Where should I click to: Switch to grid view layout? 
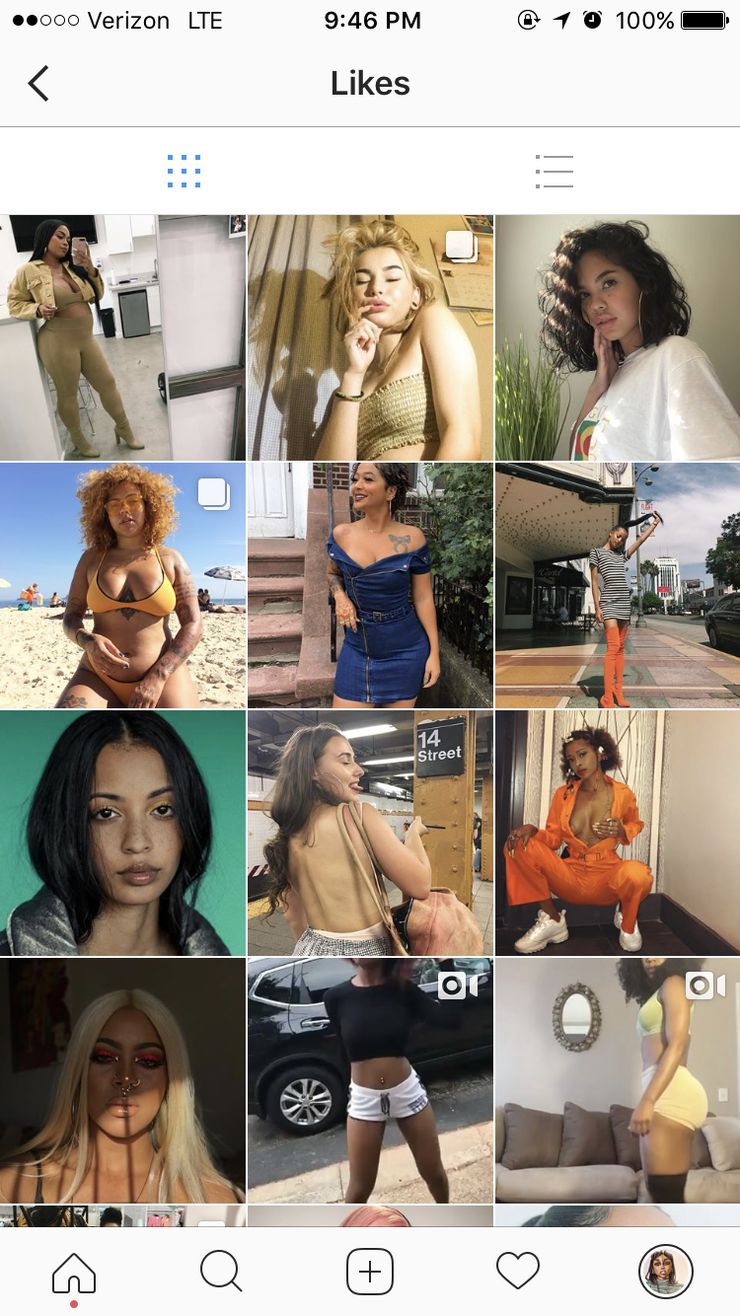[184, 172]
